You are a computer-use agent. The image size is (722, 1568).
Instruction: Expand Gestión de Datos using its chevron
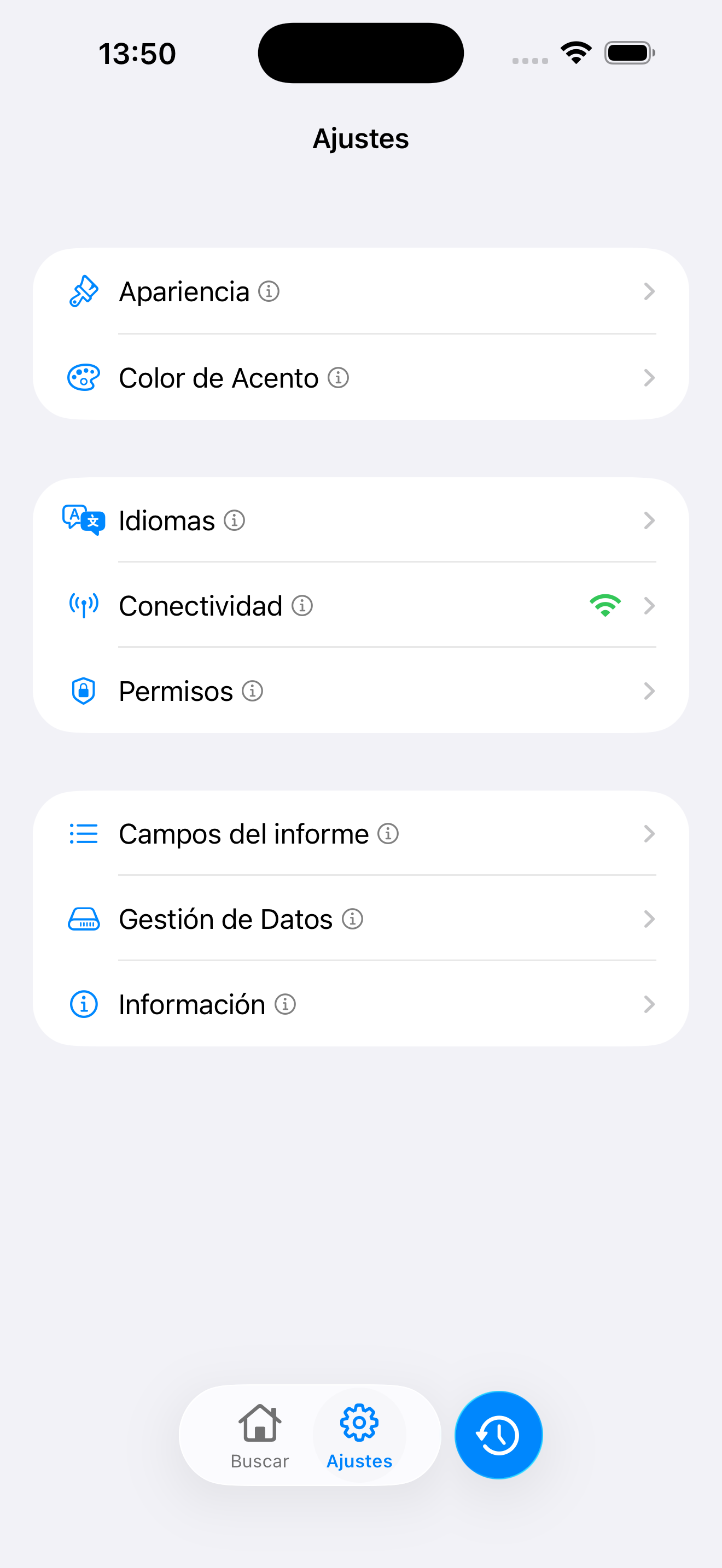pos(650,919)
